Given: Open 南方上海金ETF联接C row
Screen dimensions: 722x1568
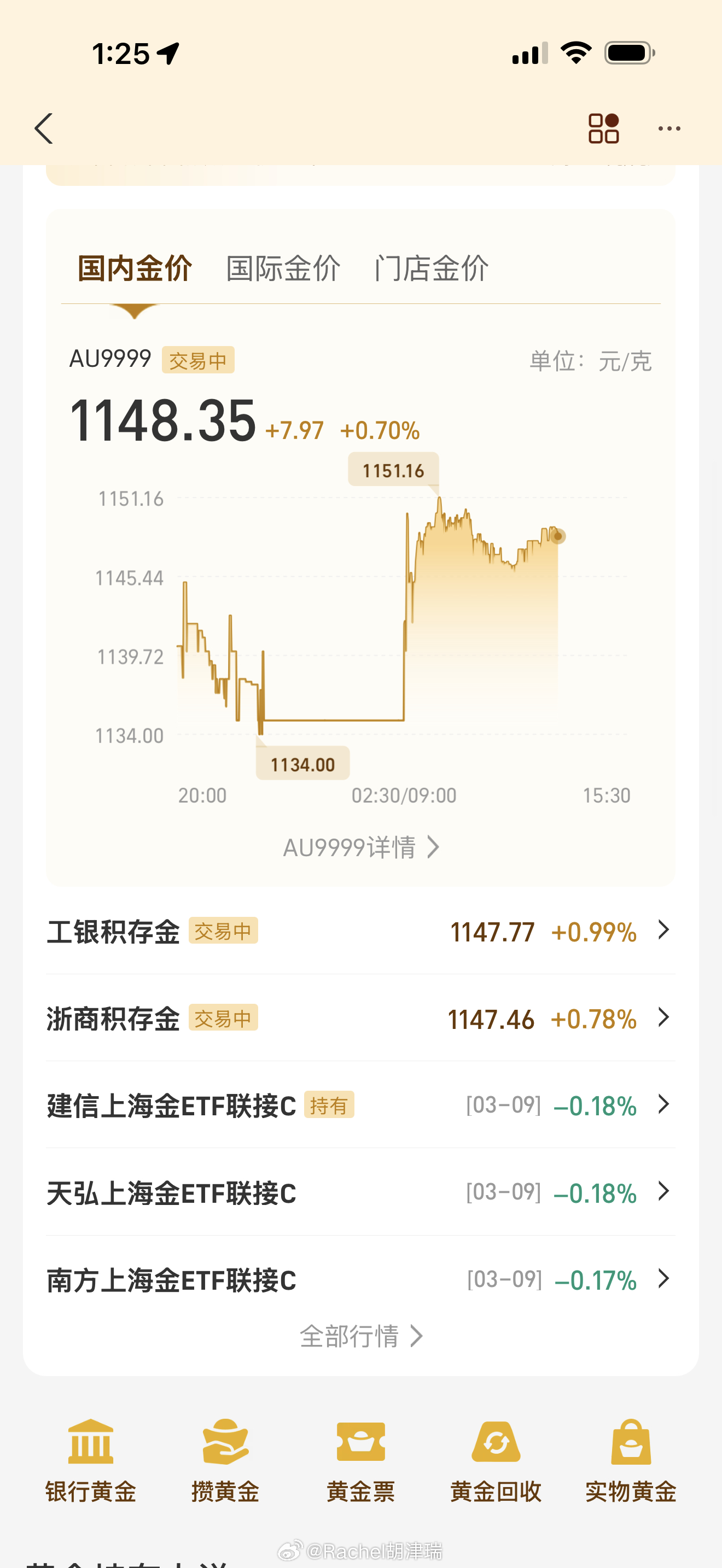Looking at the screenshot, I should point(361,1279).
